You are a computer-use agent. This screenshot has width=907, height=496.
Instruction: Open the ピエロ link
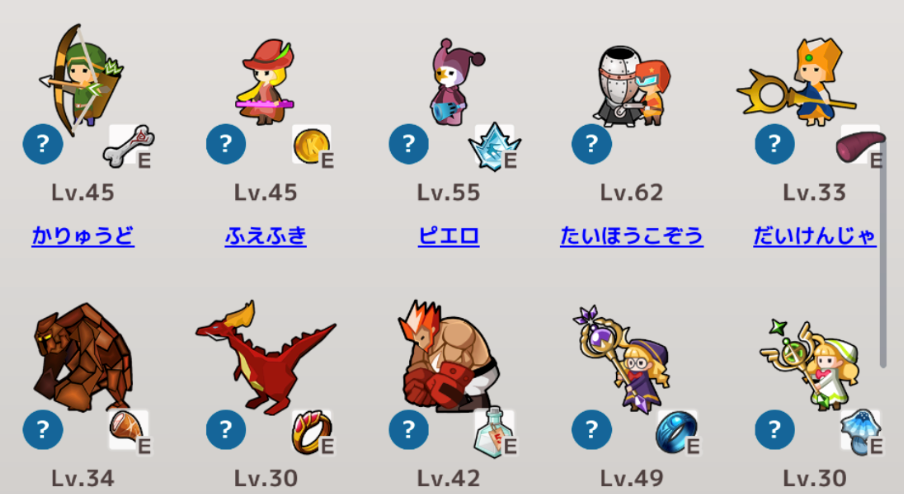(449, 237)
